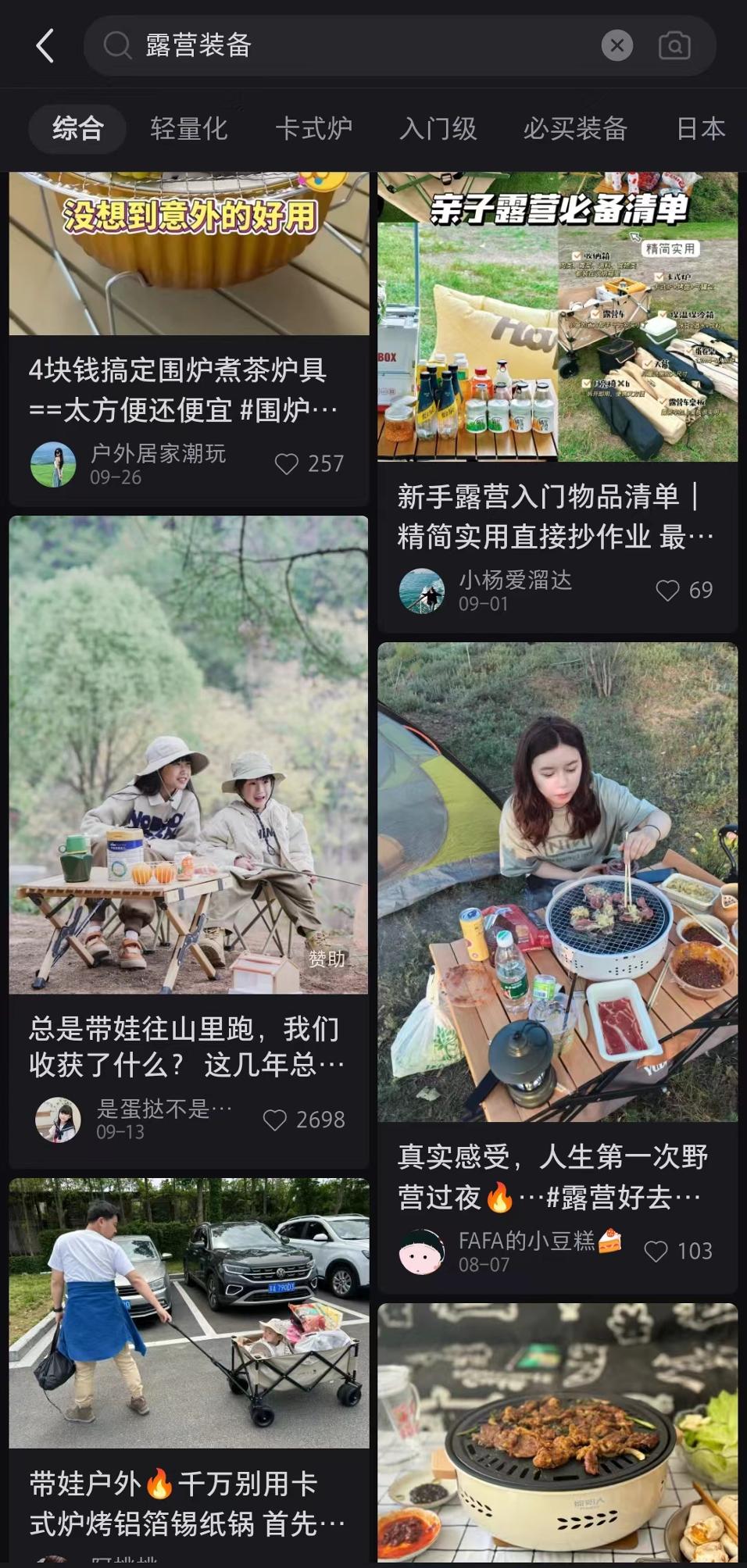Switch to the 卡式炉 tab
This screenshot has width=747, height=1568.
pyautogui.click(x=314, y=129)
